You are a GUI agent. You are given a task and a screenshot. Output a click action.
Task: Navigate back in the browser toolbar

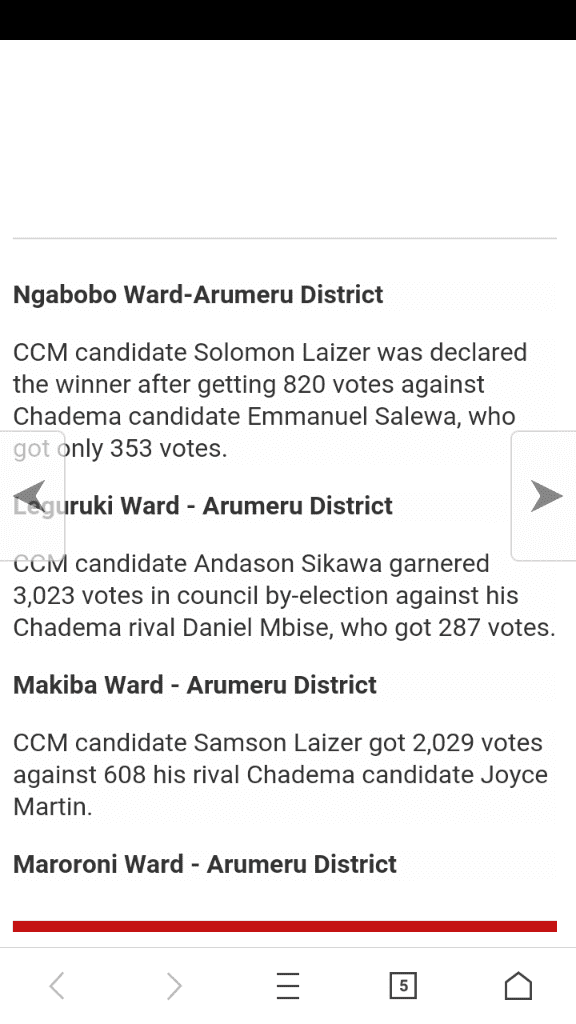point(57,985)
